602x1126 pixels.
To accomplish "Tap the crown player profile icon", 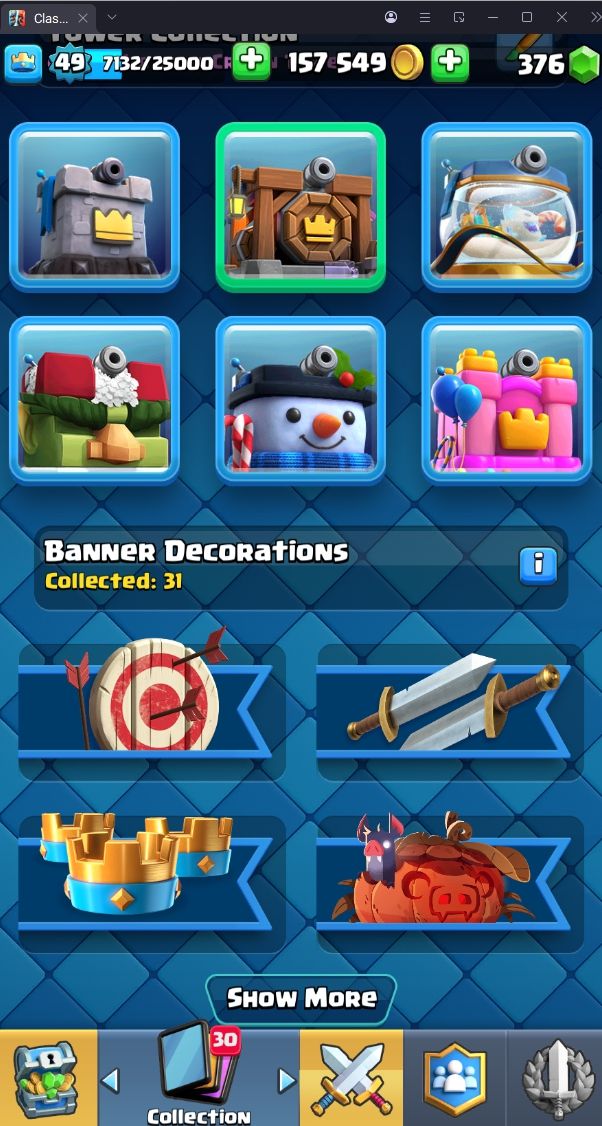I will coord(22,63).
